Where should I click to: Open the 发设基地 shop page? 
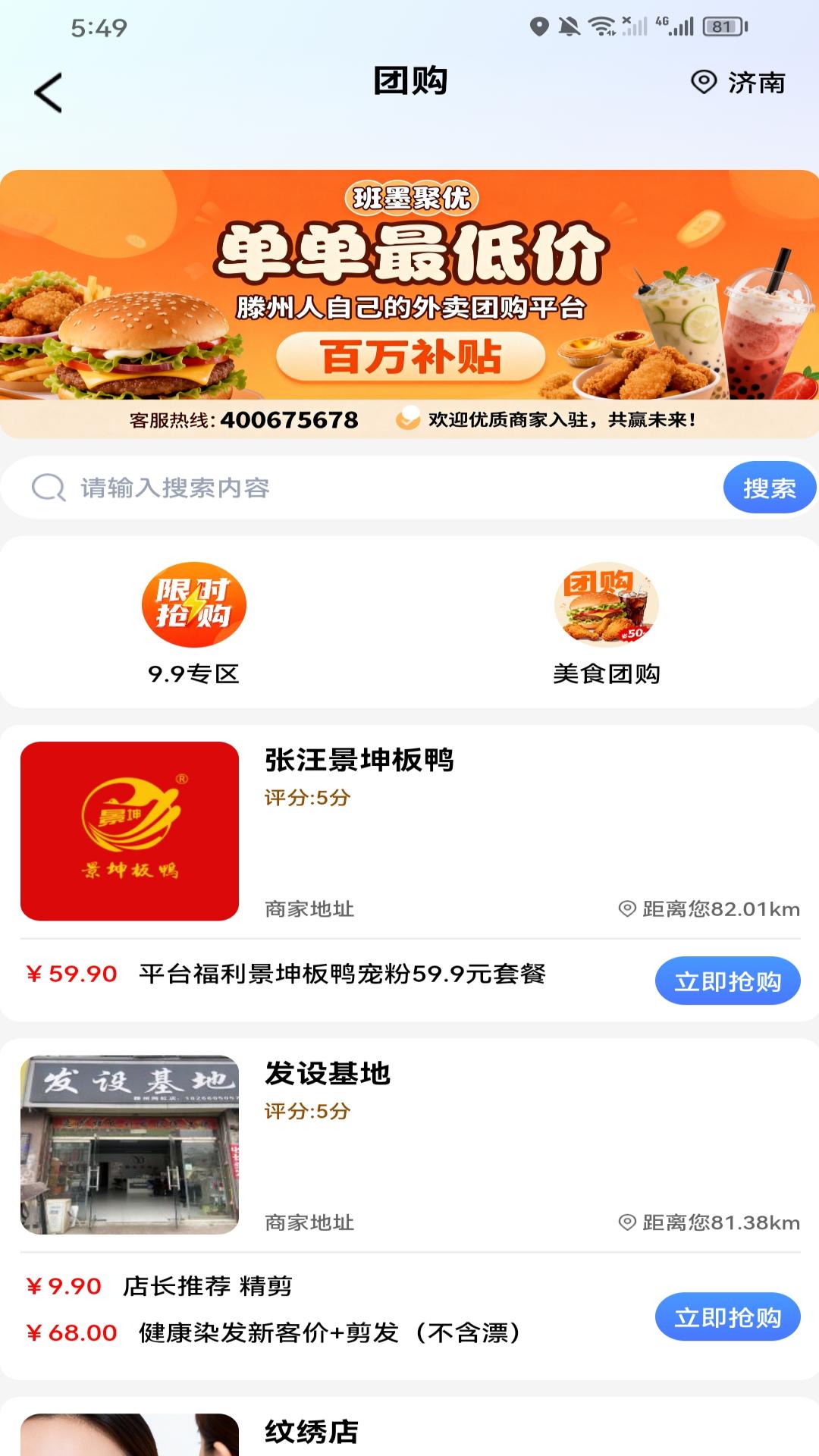pyautogui.click(x=328, y=1073)
